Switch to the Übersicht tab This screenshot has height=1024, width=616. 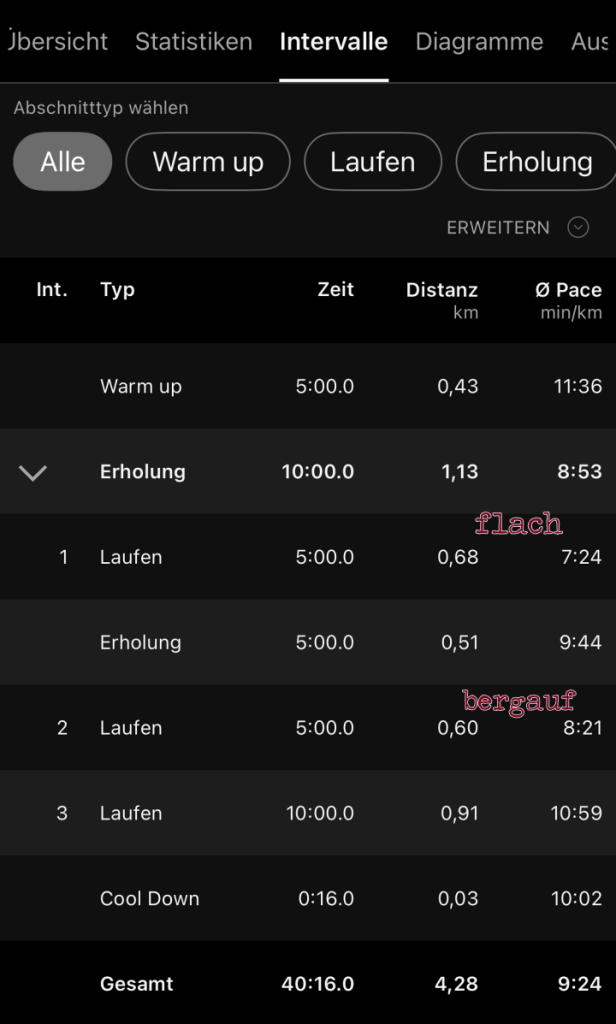pos(58,42)
